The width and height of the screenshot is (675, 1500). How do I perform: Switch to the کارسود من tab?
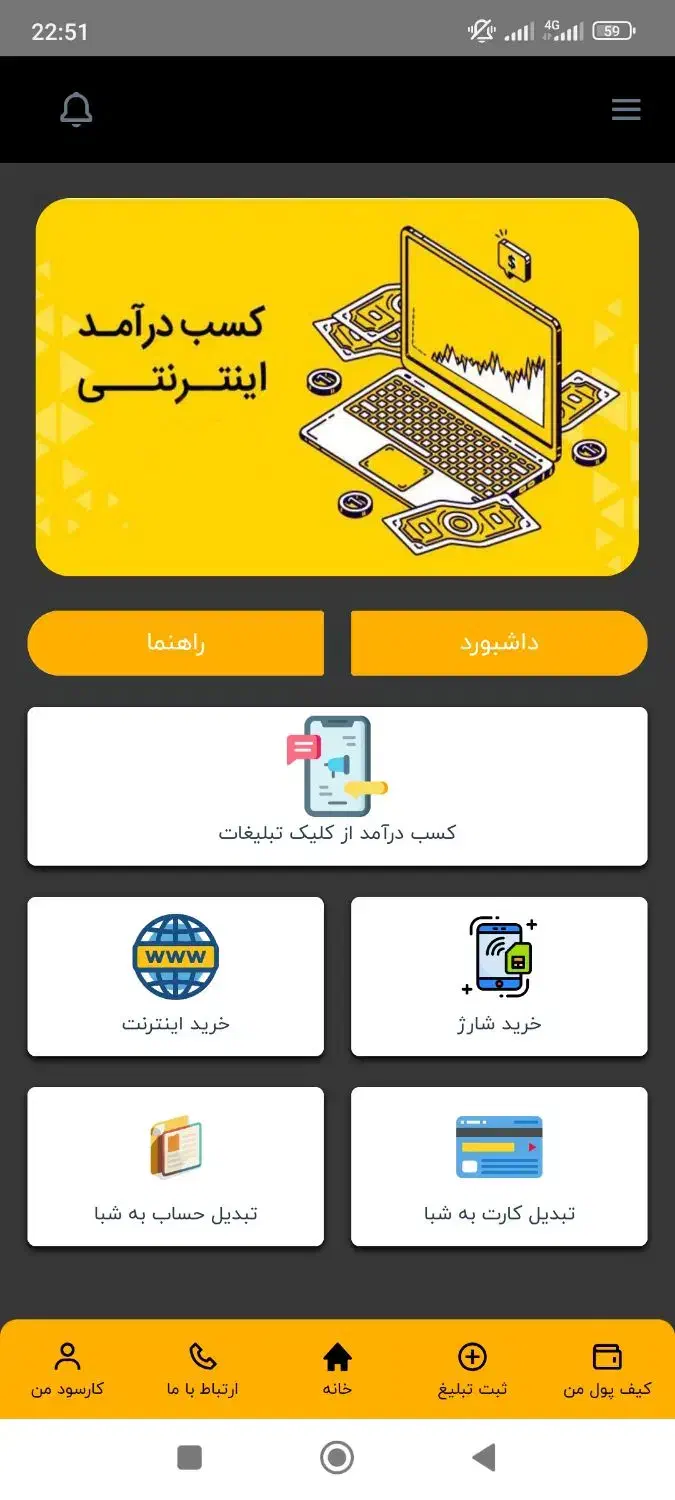coord(67,1370)
